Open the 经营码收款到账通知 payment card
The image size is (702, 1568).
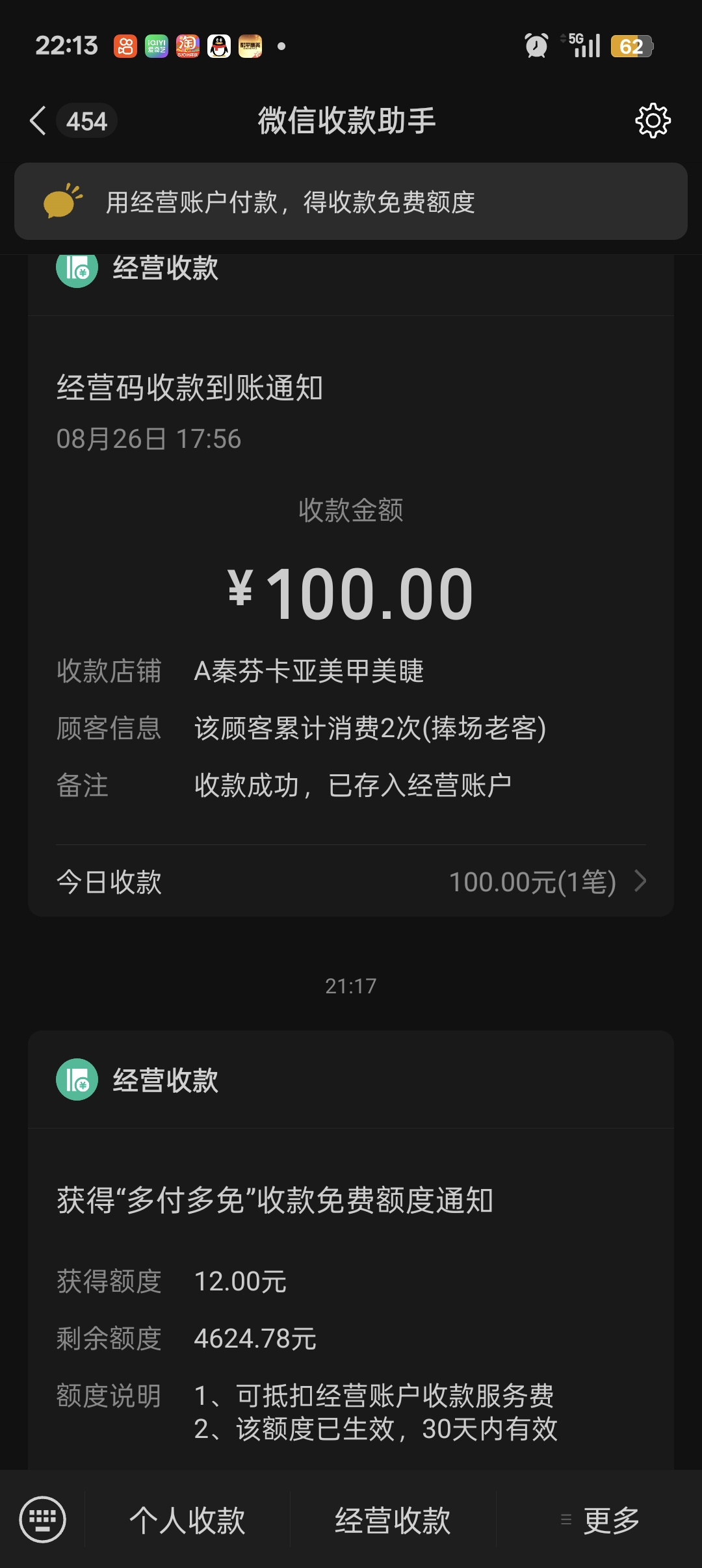pos(351,585)
